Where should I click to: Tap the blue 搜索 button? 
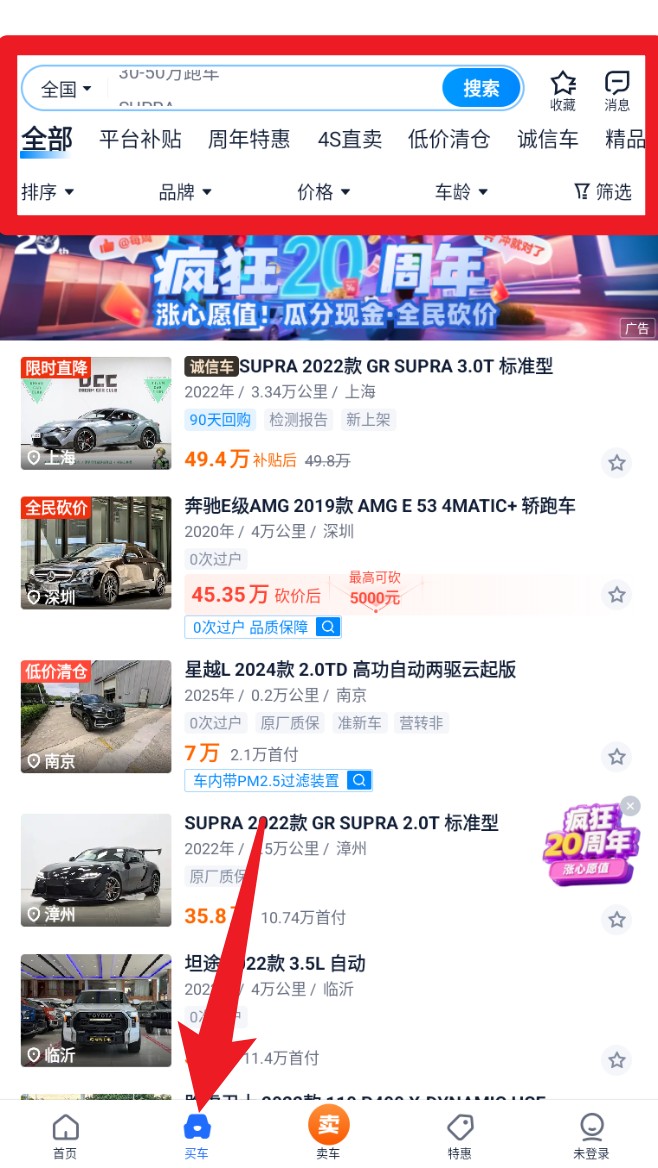tap(481, 89)
